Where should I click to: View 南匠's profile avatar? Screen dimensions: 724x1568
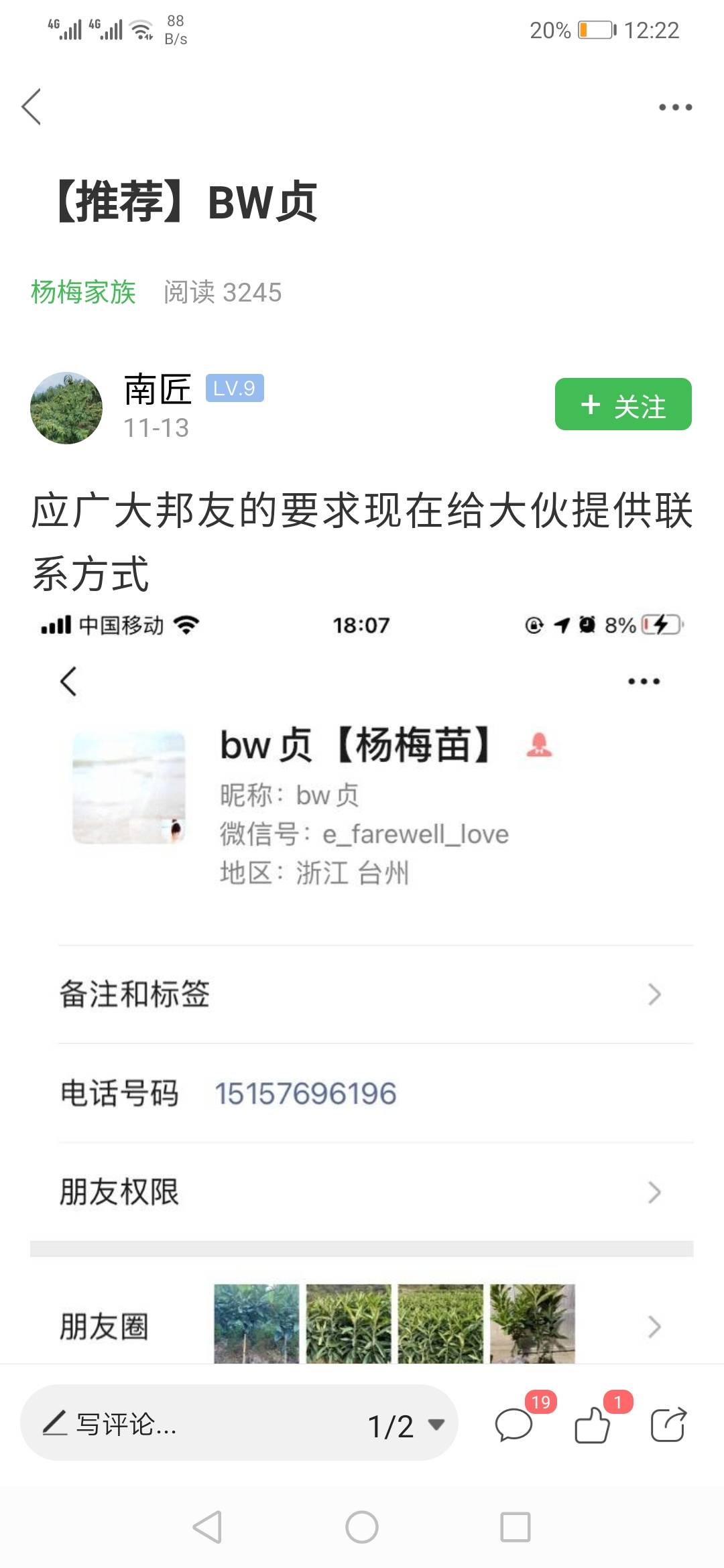click(x=66, y=408)
